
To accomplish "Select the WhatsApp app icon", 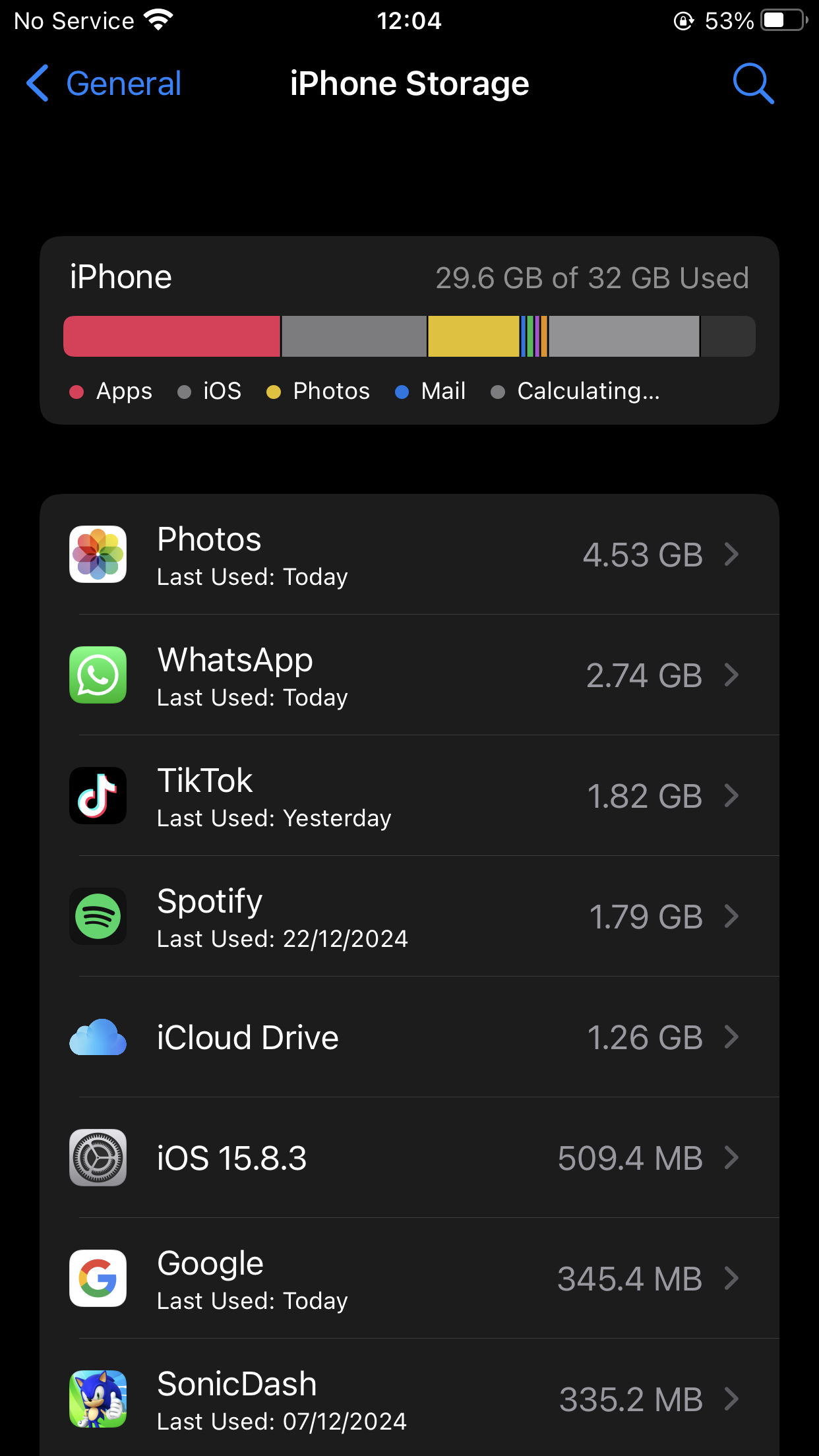I will [x=97, y=676].
